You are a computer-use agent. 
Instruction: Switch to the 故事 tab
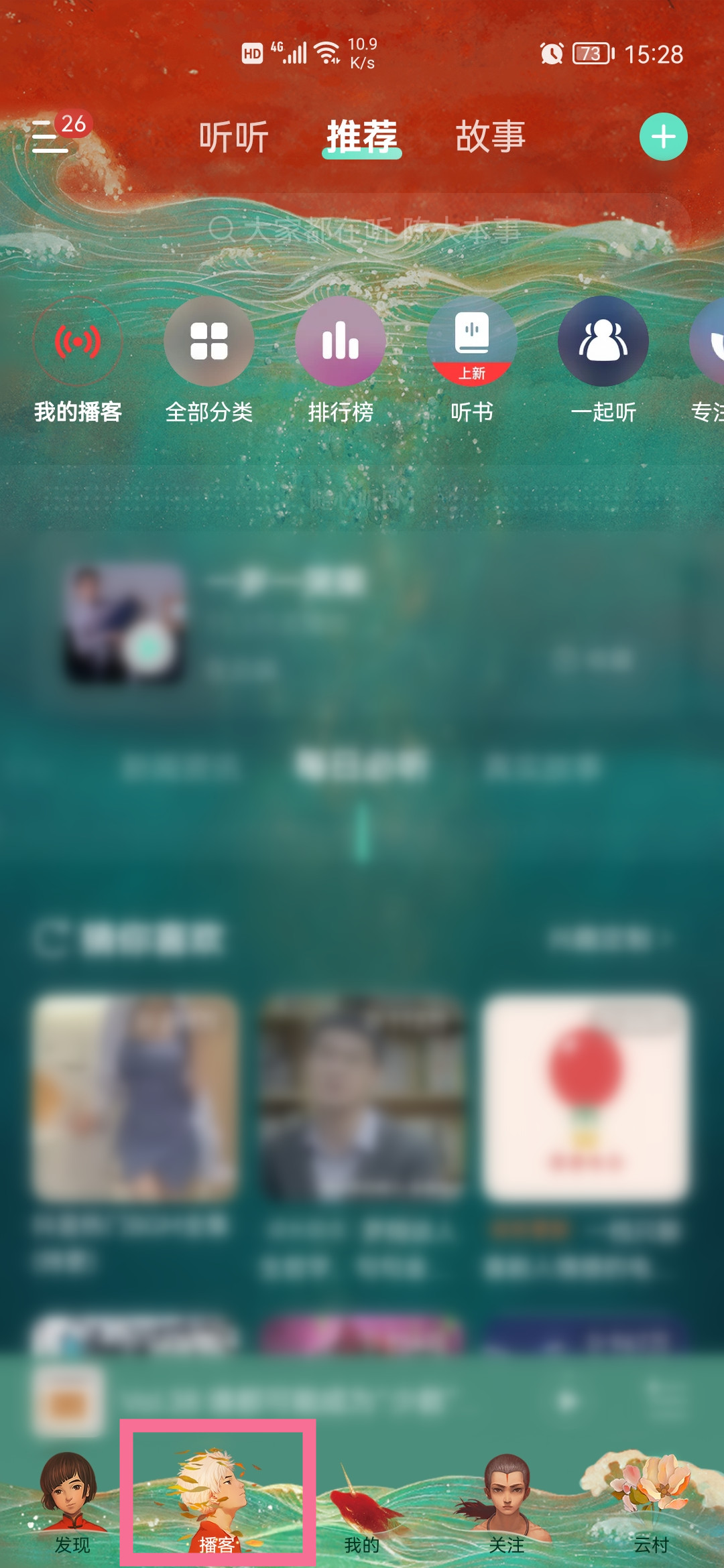point(490,137)
